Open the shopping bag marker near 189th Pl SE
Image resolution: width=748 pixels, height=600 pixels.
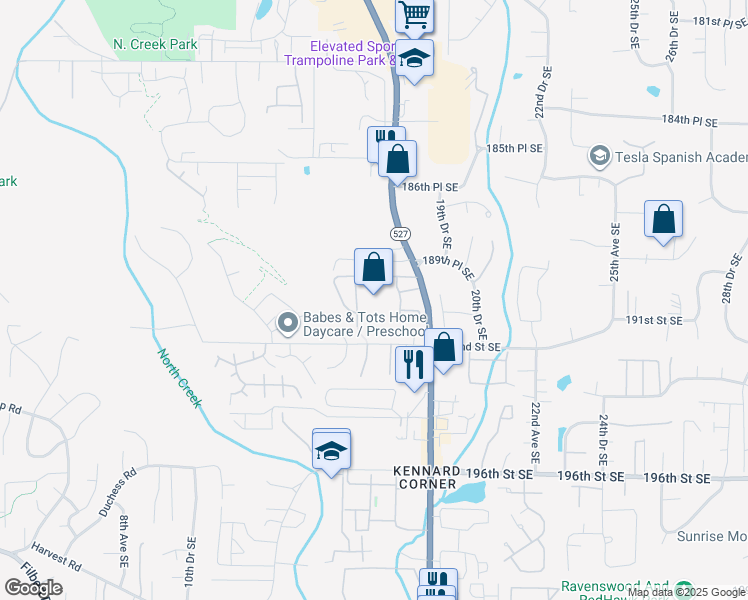[374, 268]
